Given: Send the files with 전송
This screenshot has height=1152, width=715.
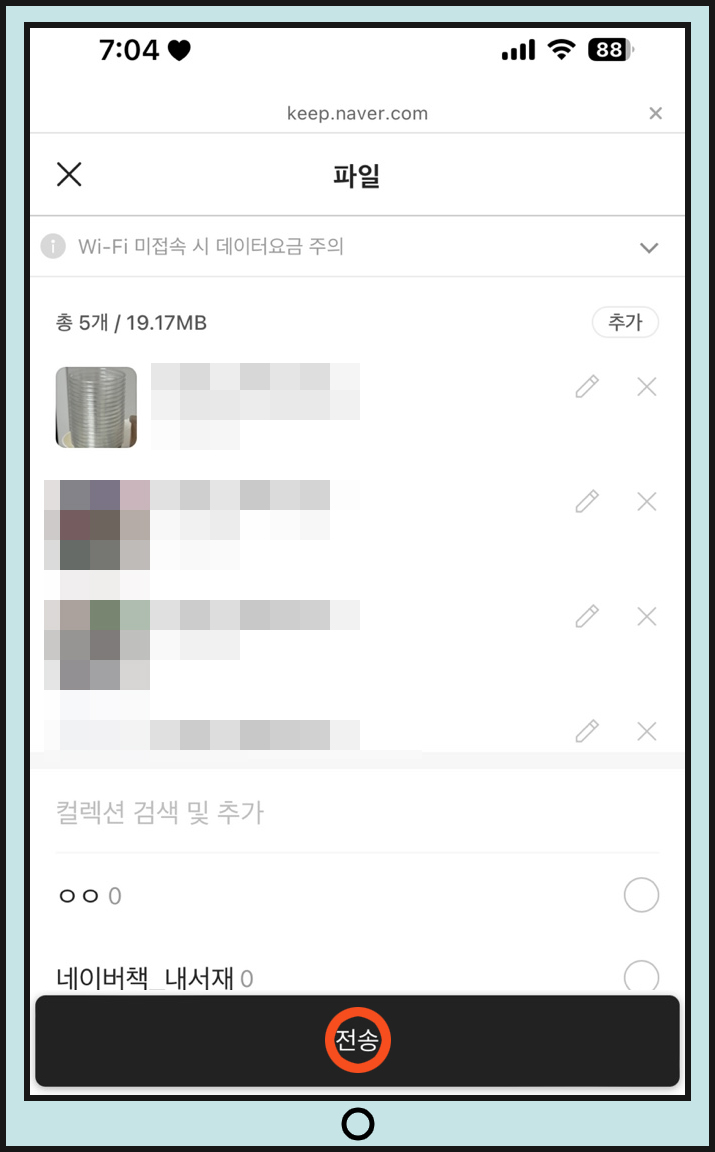Looking at the screenshot, I should (357, 1041).
